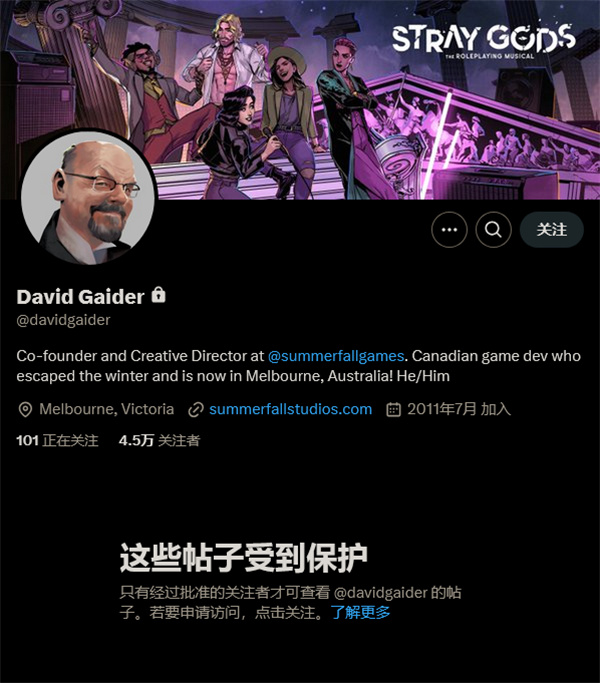
Task: Open the 了解更多 learn more link
Action: pos(360,612)
